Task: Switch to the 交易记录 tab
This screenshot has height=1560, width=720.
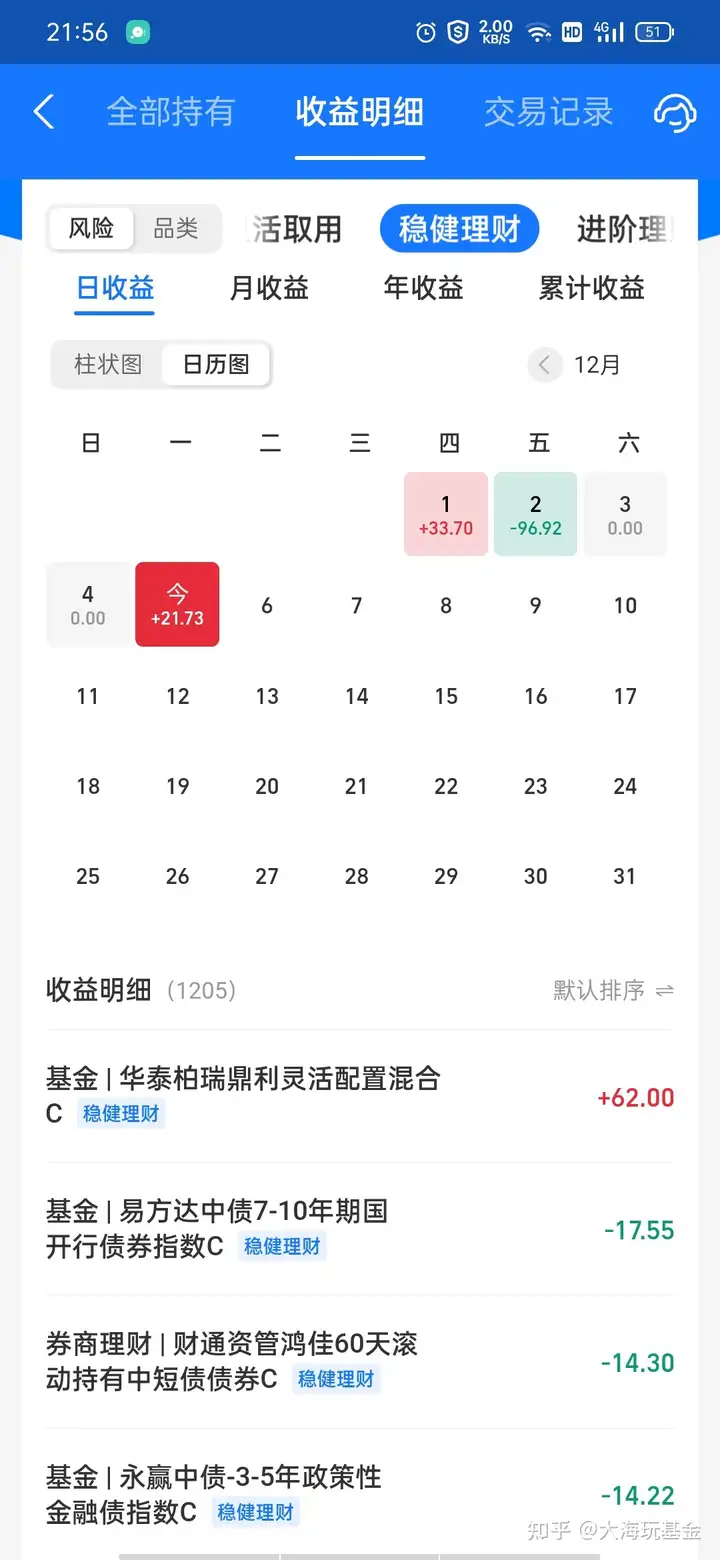Action: point(548,112)
